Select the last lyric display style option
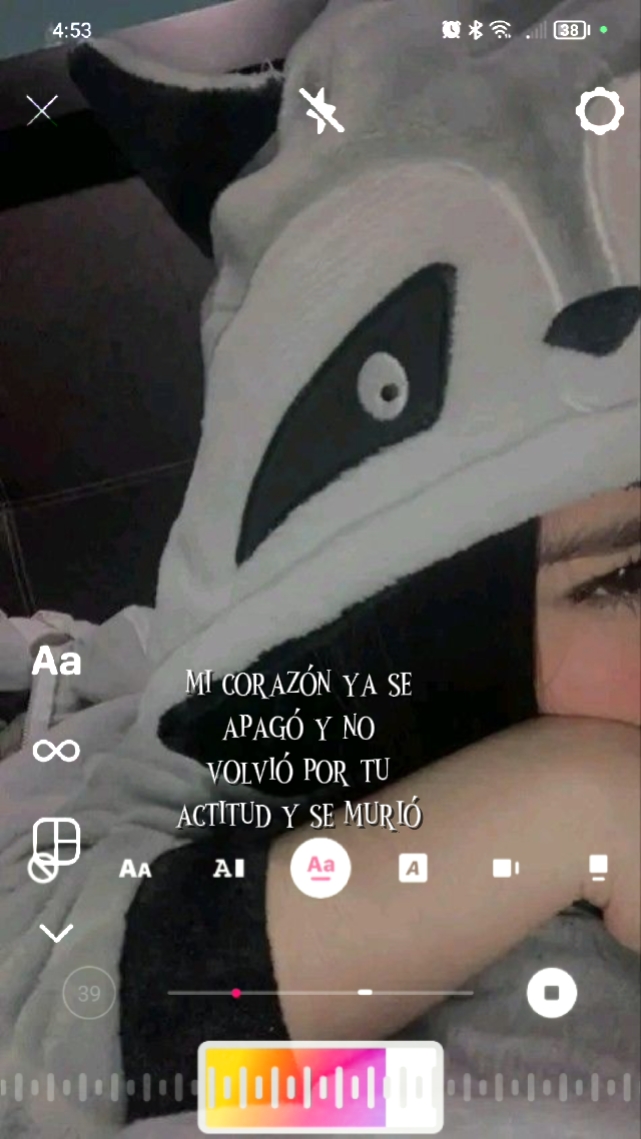This screenshot has height=1139, width=641. point(598,867)
